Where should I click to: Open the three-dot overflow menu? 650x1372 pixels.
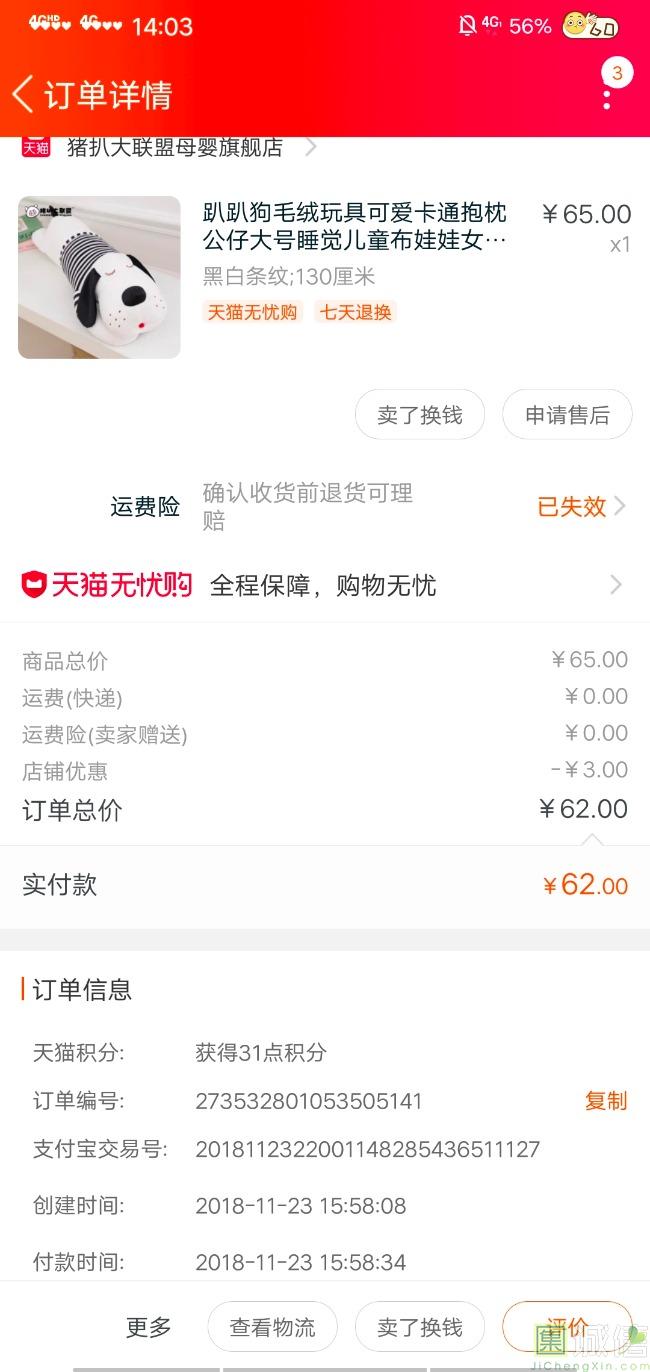pyautogui.click(x=607, y=98)
